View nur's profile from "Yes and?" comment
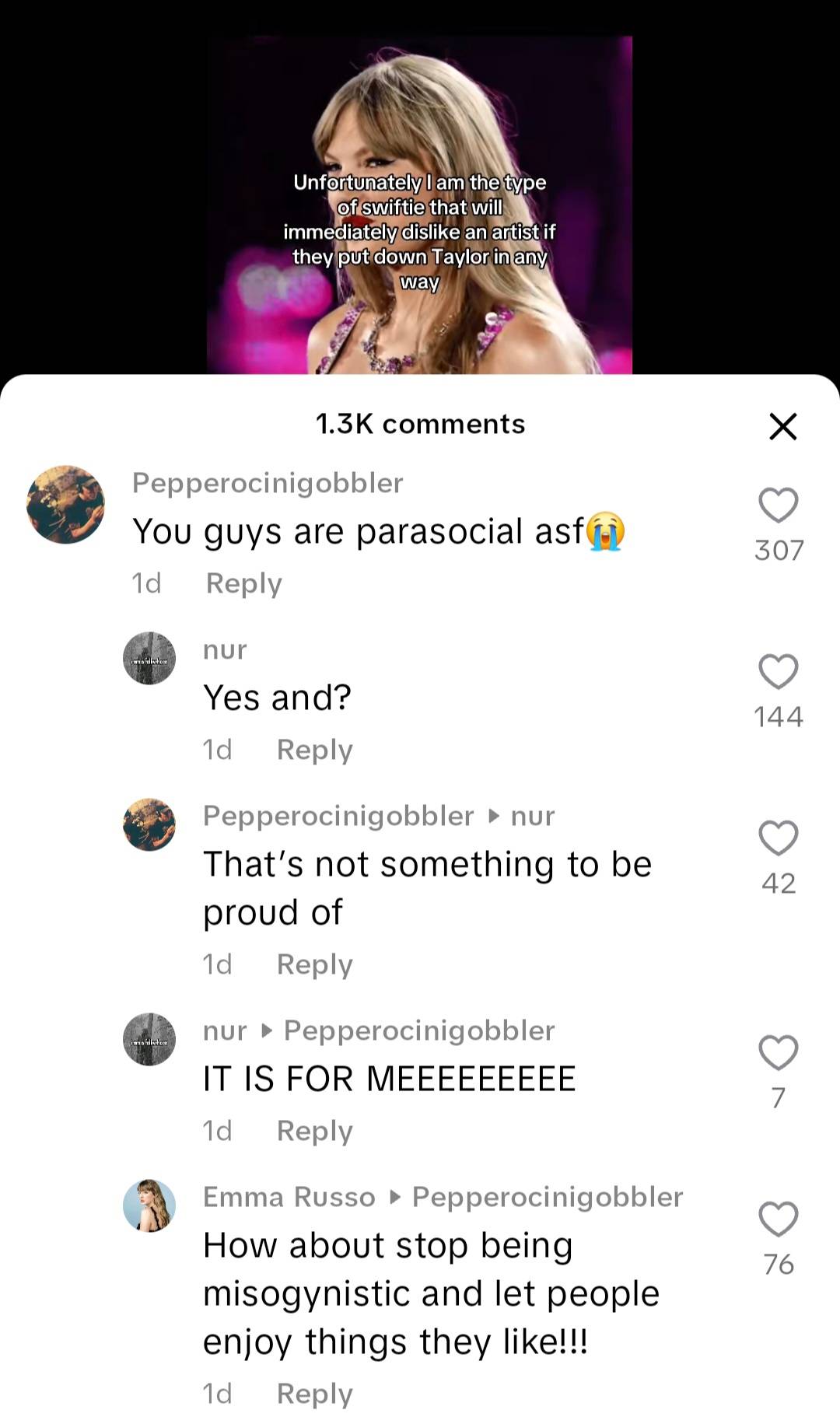Screen dimensions: 840x1424 149,658
